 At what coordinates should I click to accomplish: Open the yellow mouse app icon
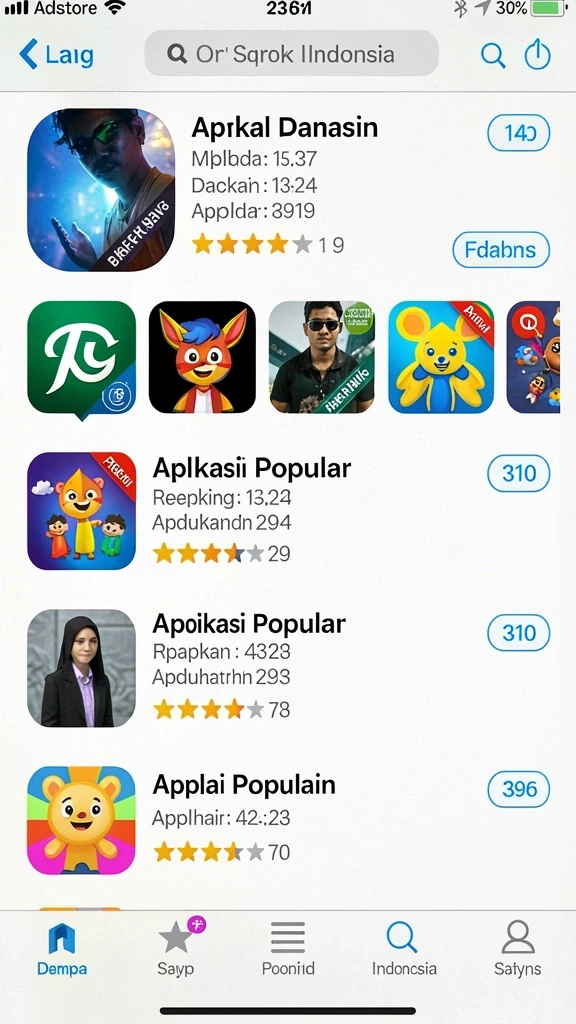point(441,357)
